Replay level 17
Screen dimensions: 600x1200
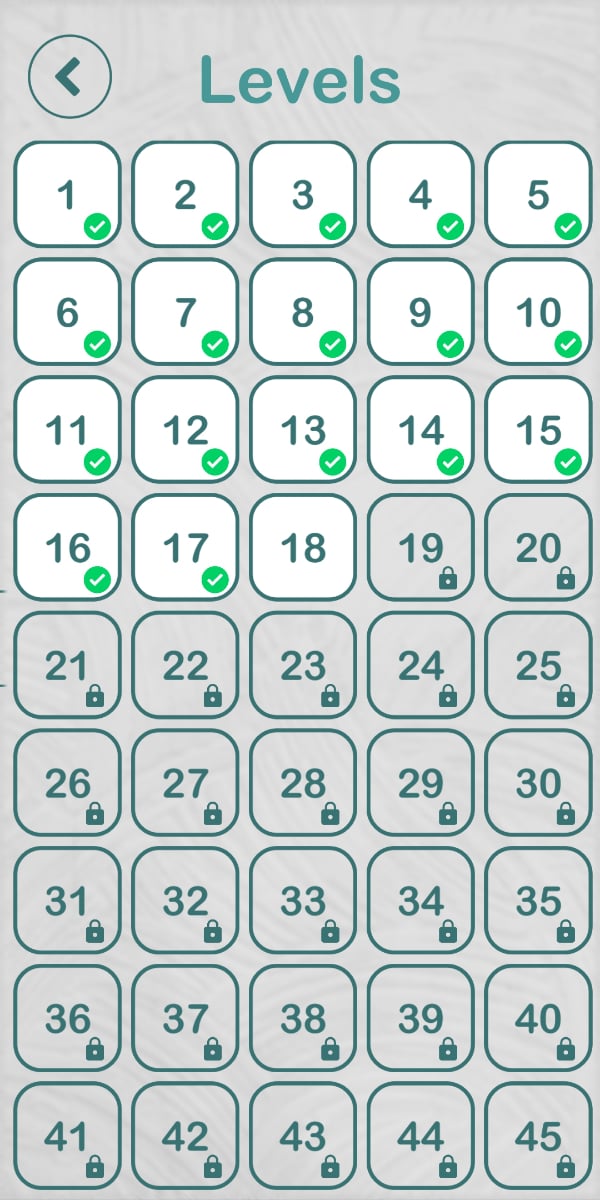[185, 547]
